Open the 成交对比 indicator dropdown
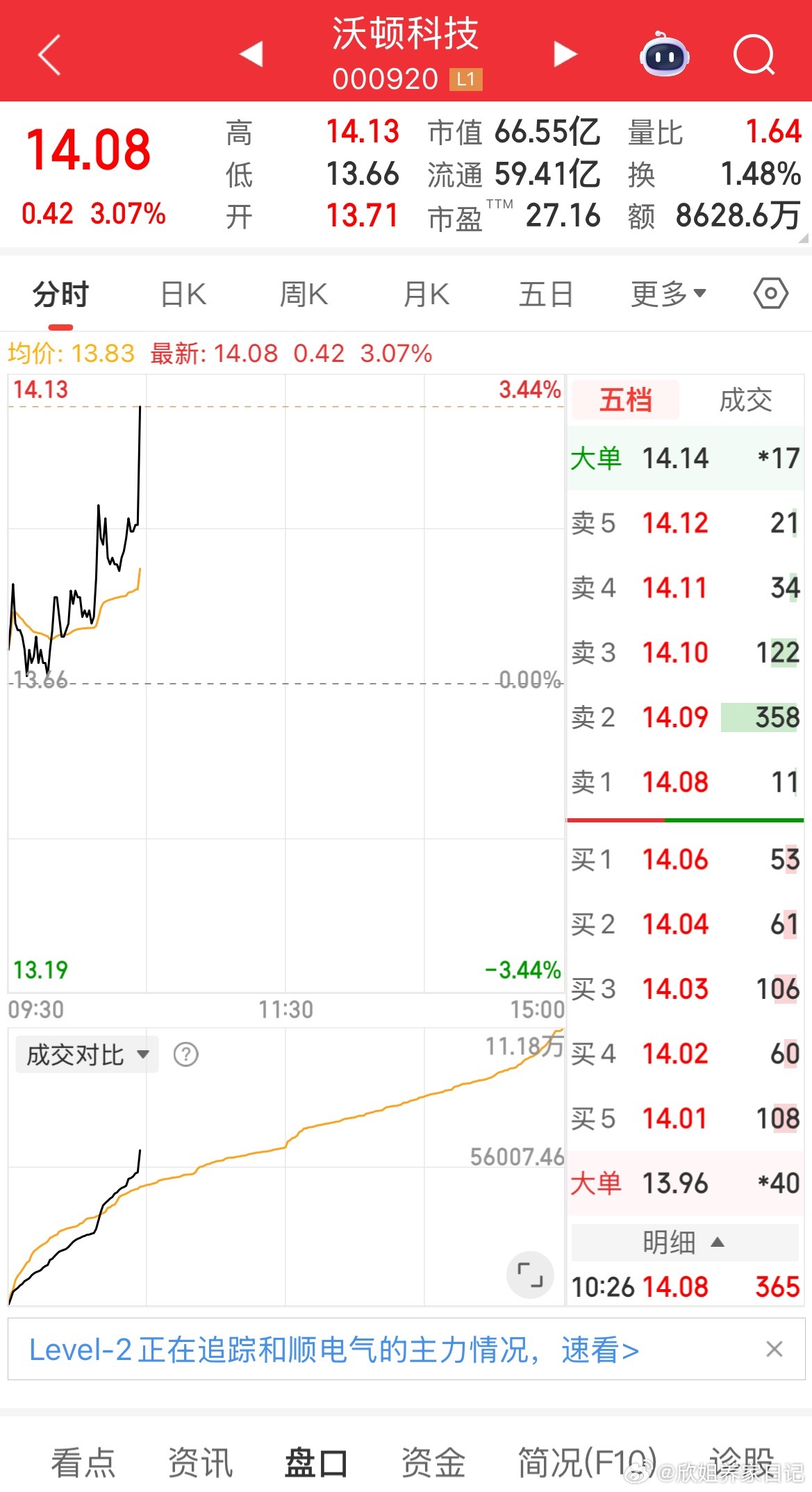 click(x=86, y=1054)
